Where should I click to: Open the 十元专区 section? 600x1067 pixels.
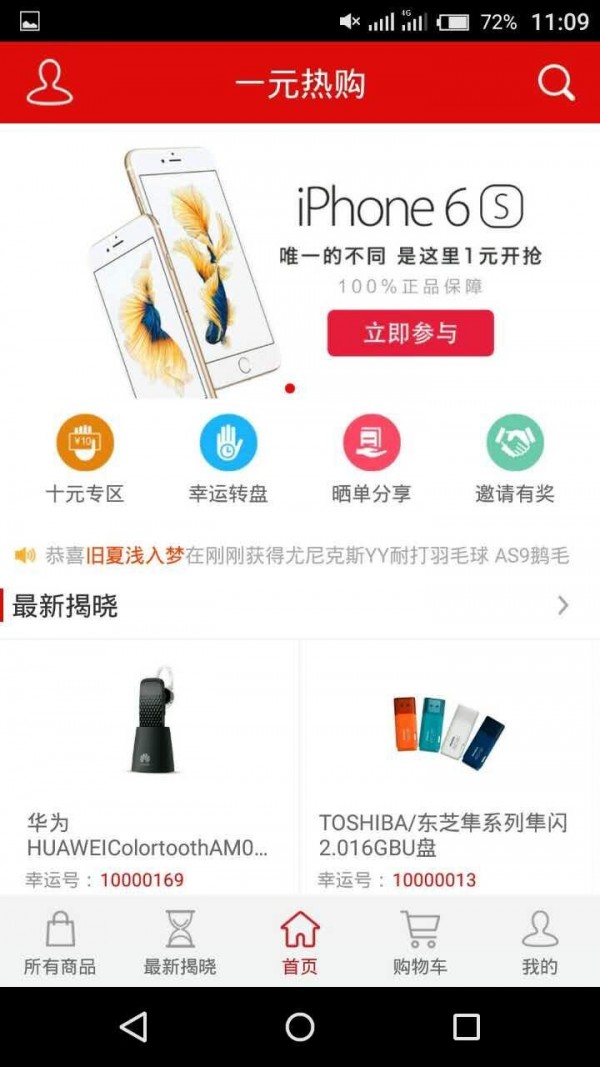click(x=85, y=460)
